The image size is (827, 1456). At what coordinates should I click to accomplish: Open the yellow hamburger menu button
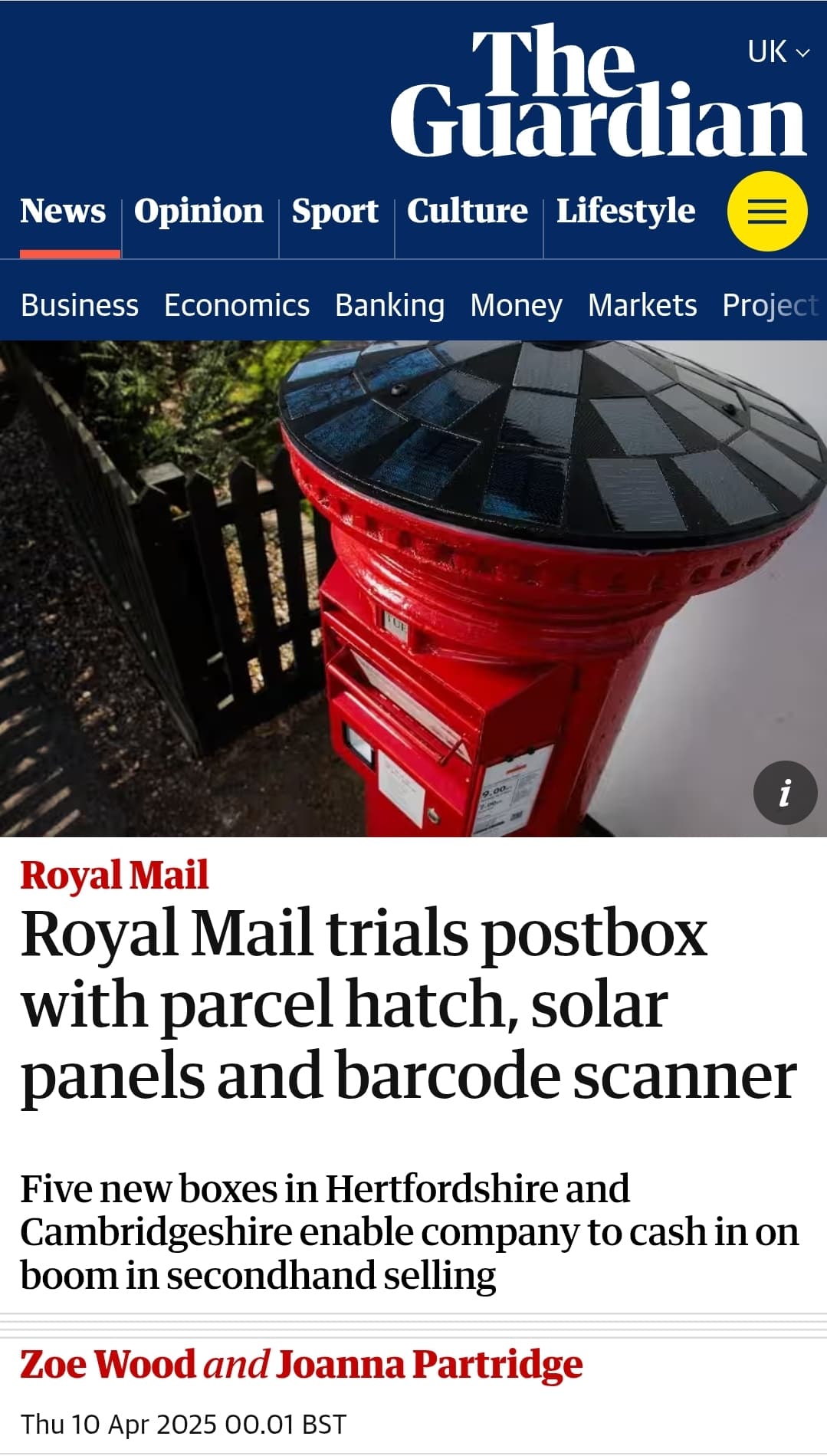pyautogui.click(x=766, y=211)
